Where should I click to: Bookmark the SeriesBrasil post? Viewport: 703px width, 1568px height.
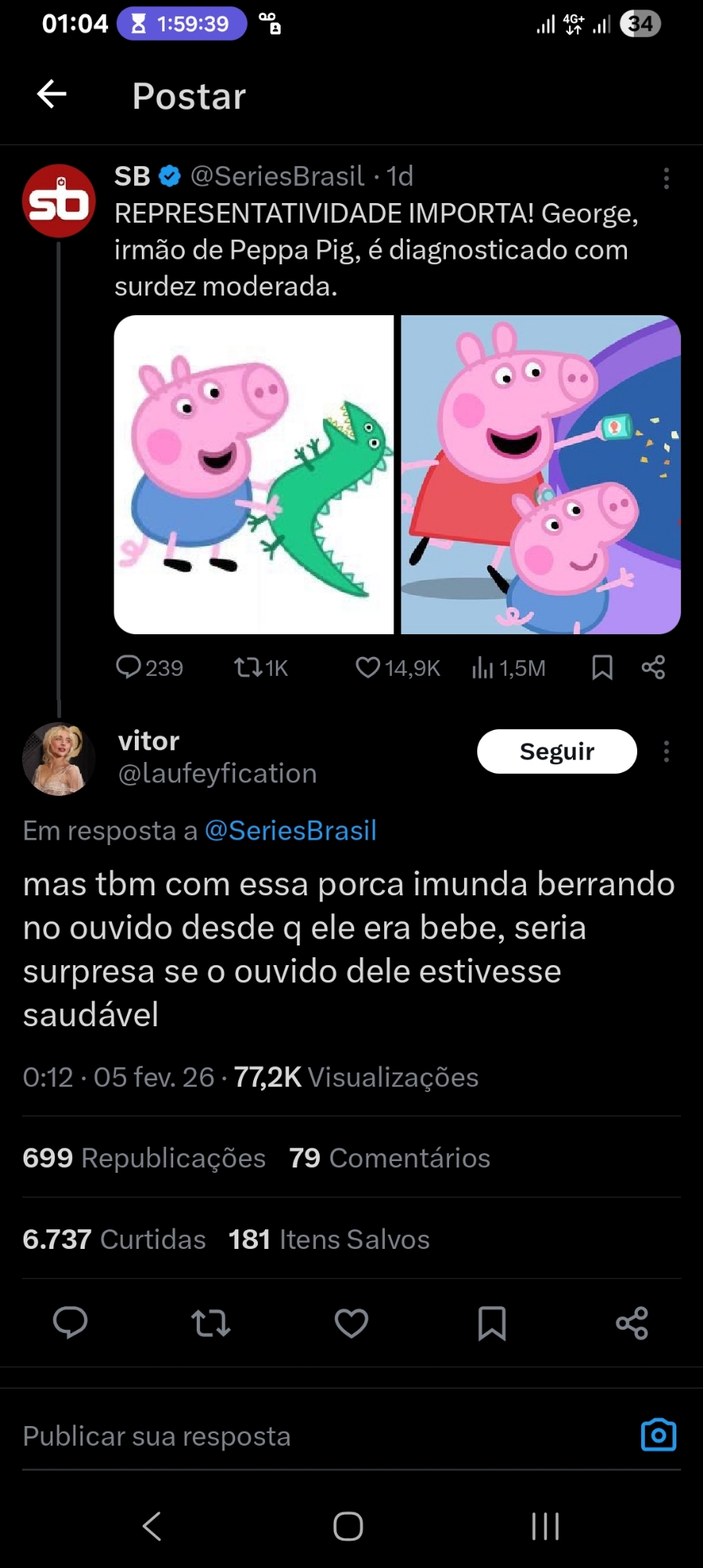point(602,667)
